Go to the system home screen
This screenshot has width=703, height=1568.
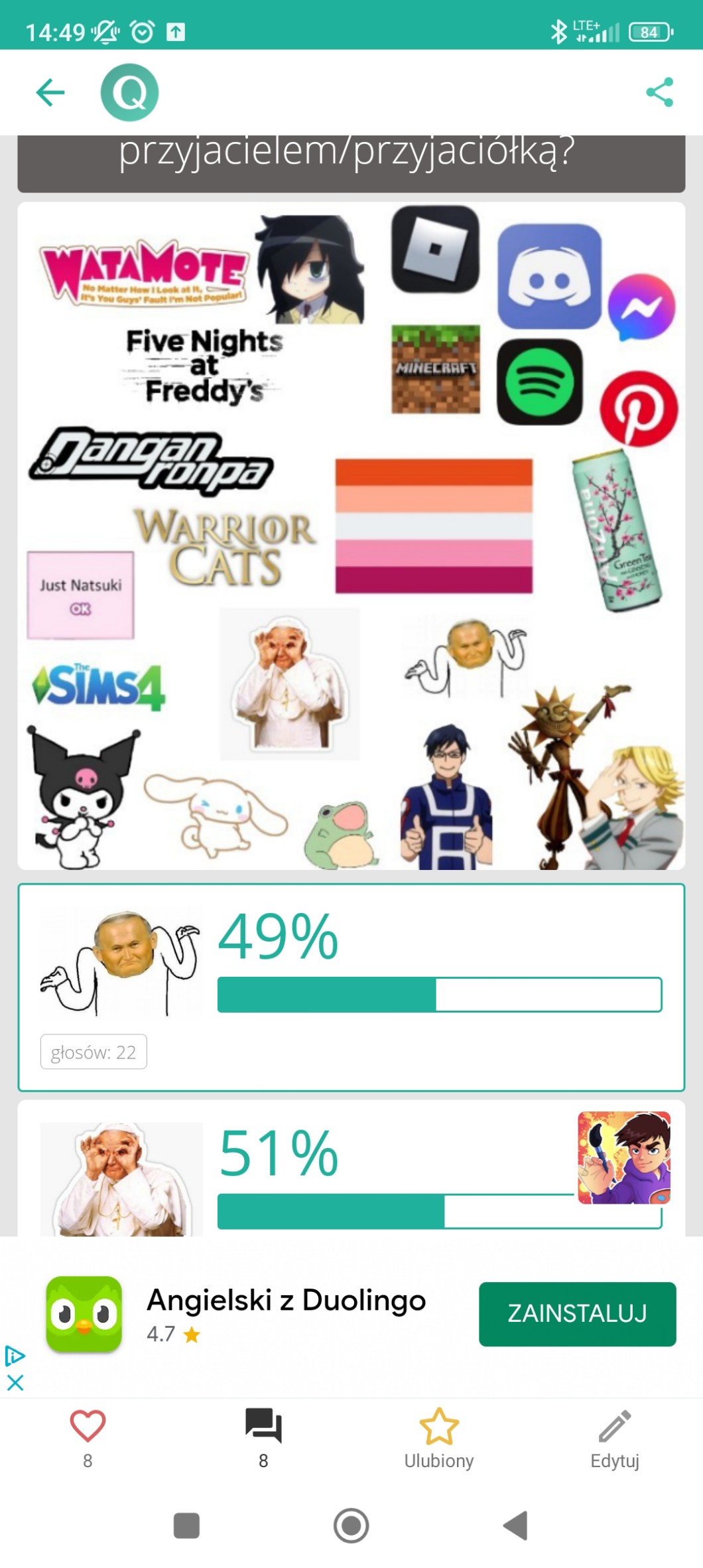pos(351,1526)
